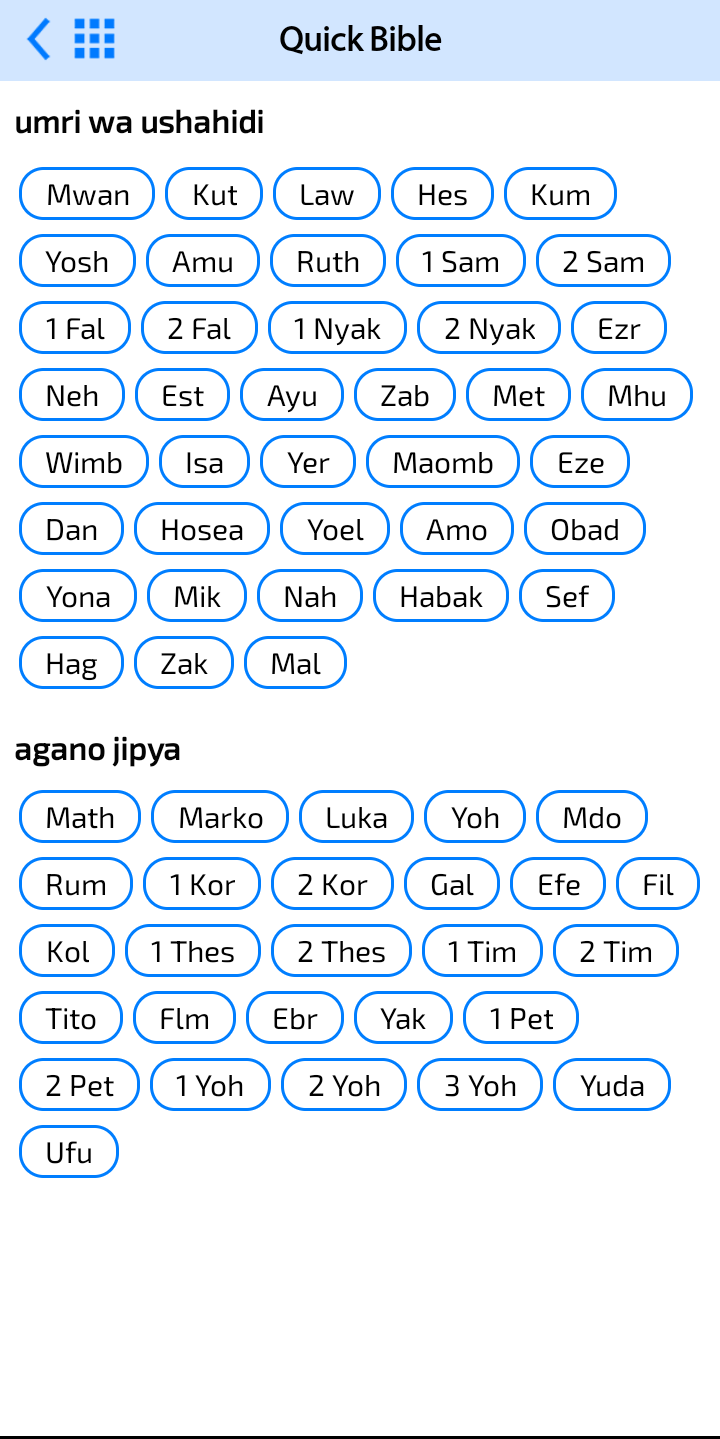Open the Ruth book

[328, 261]
